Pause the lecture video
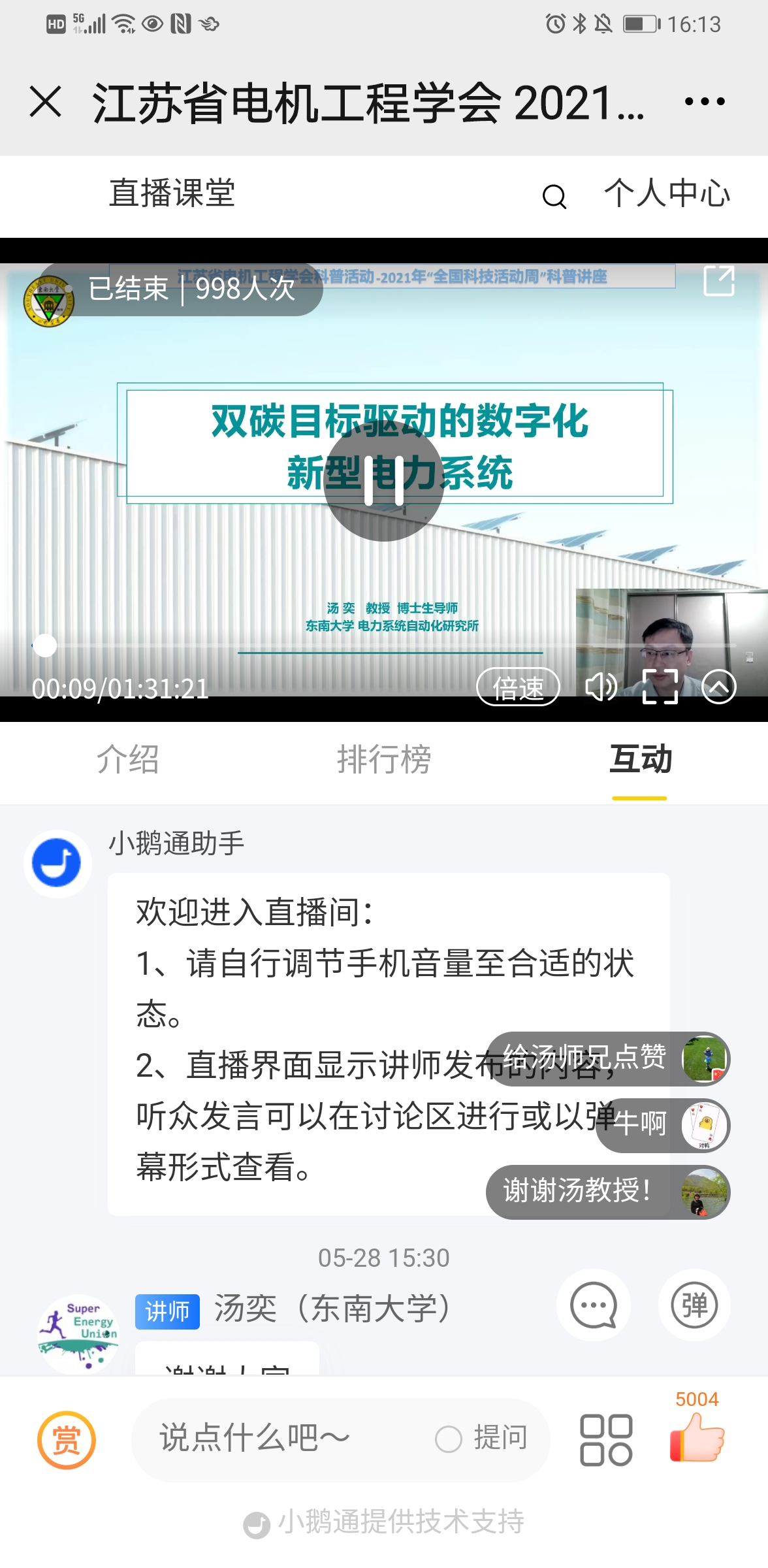This screenshot has height=1568, width=768. [383, 481]
